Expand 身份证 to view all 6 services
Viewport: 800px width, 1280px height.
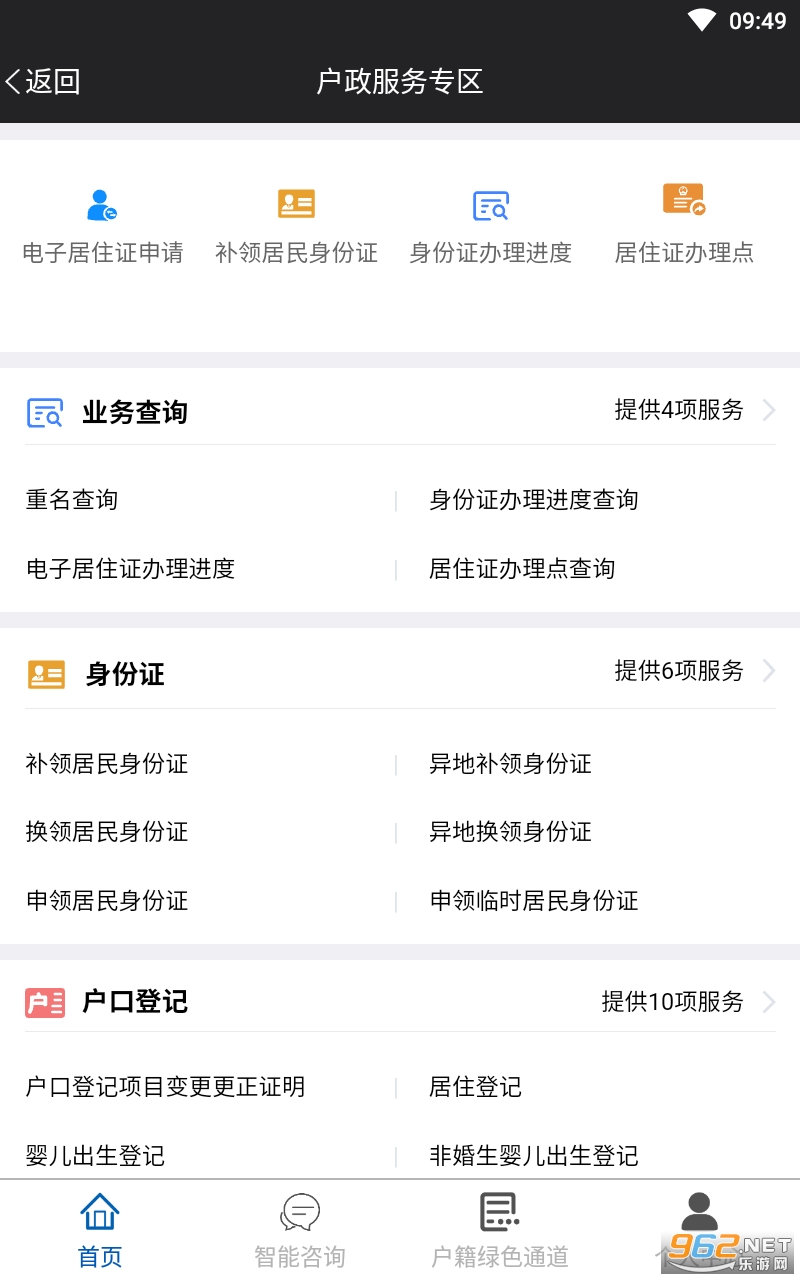point(694,671)
